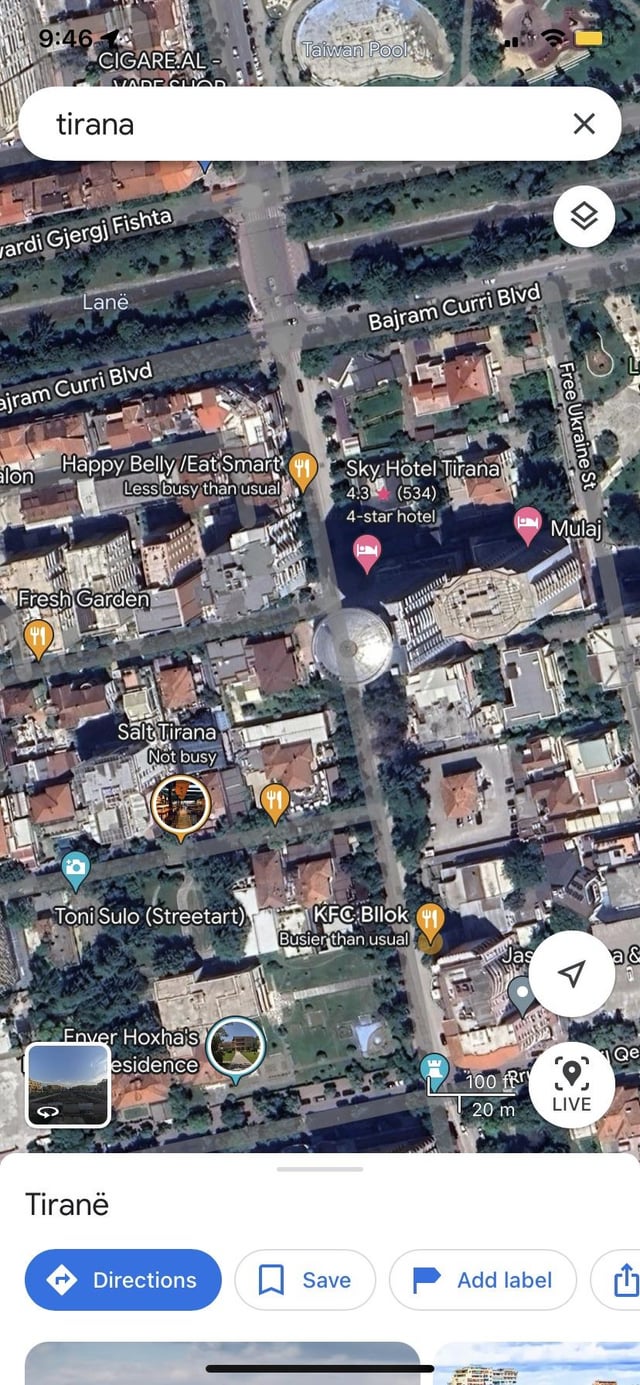The image size is (640, 1385).
Task: Open the Fresh Garden restaurant marker
Action: [x=38, y=638]
